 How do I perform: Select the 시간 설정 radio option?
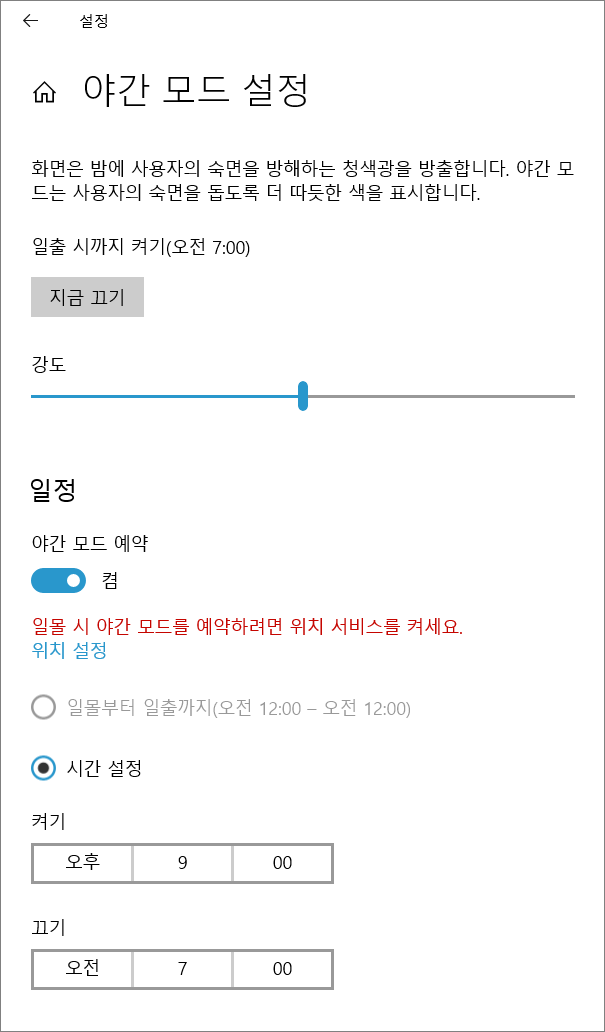pyautogui.click(x=44, y=768)
